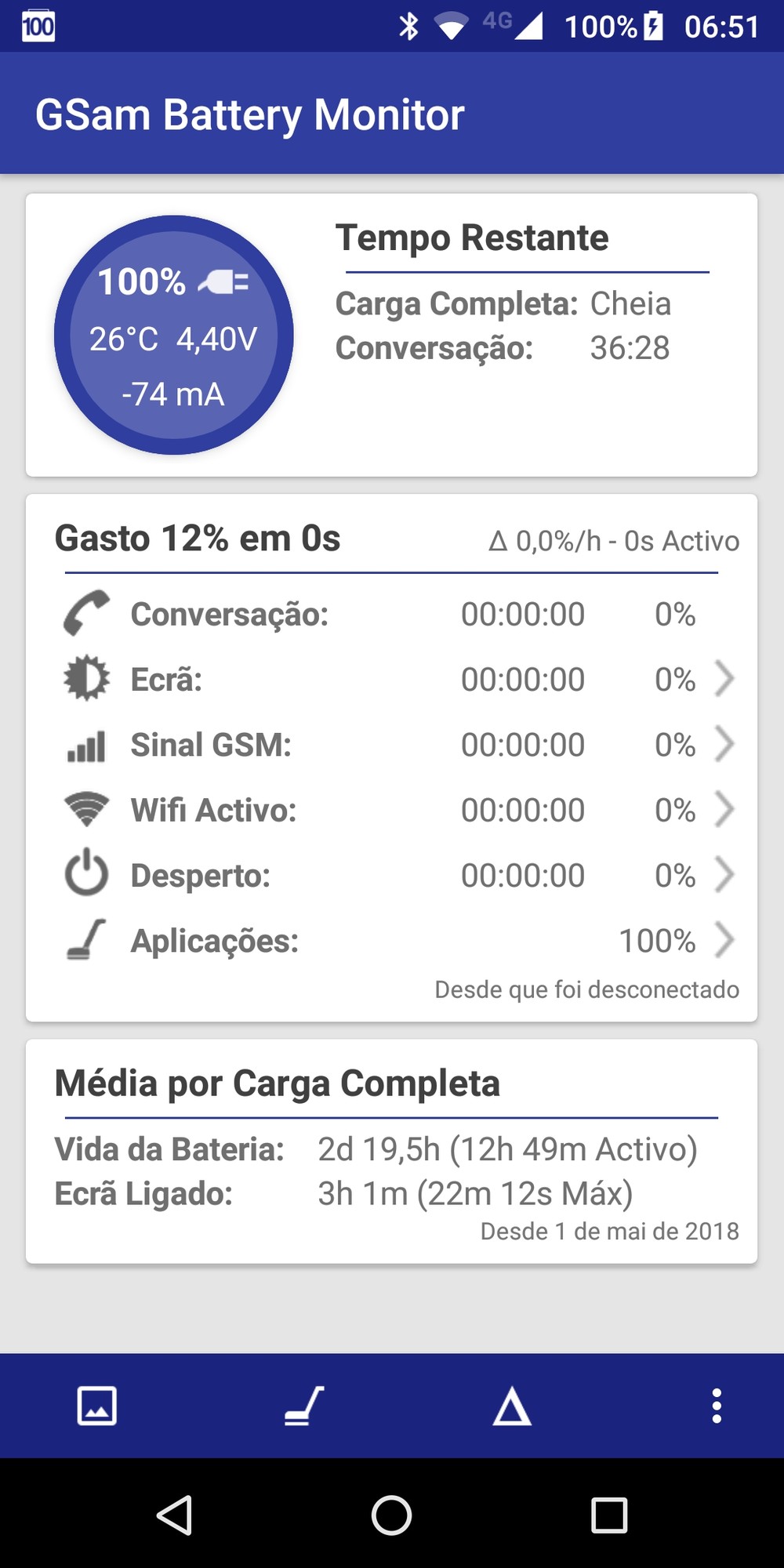Image resolution: width=784 pixels, height=1568 pixels.
Task: Go back using system back button
Action: 175,1515
